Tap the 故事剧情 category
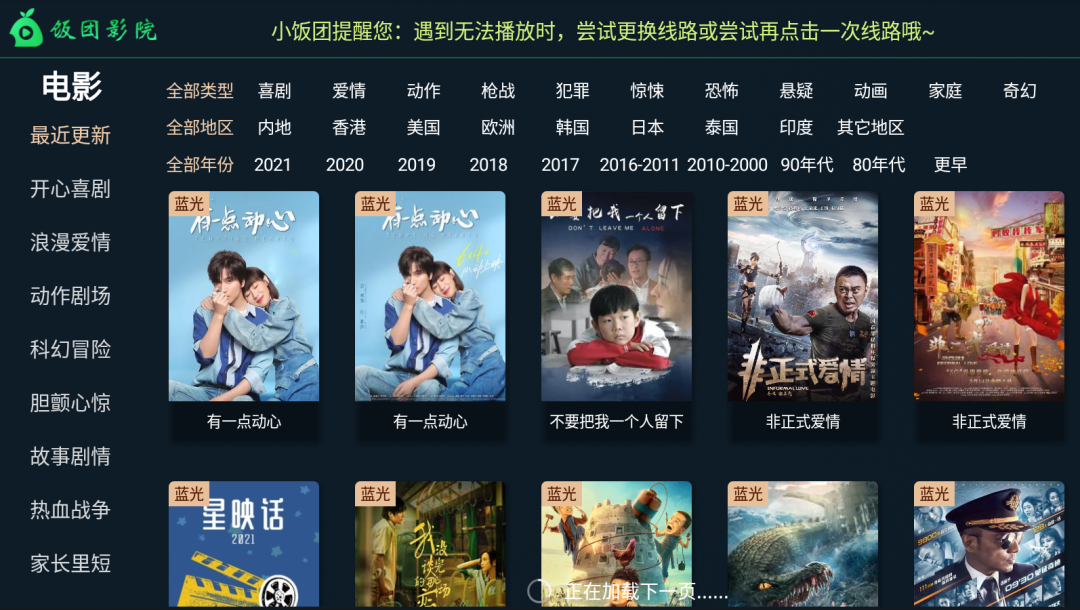 tap(70, 457)
